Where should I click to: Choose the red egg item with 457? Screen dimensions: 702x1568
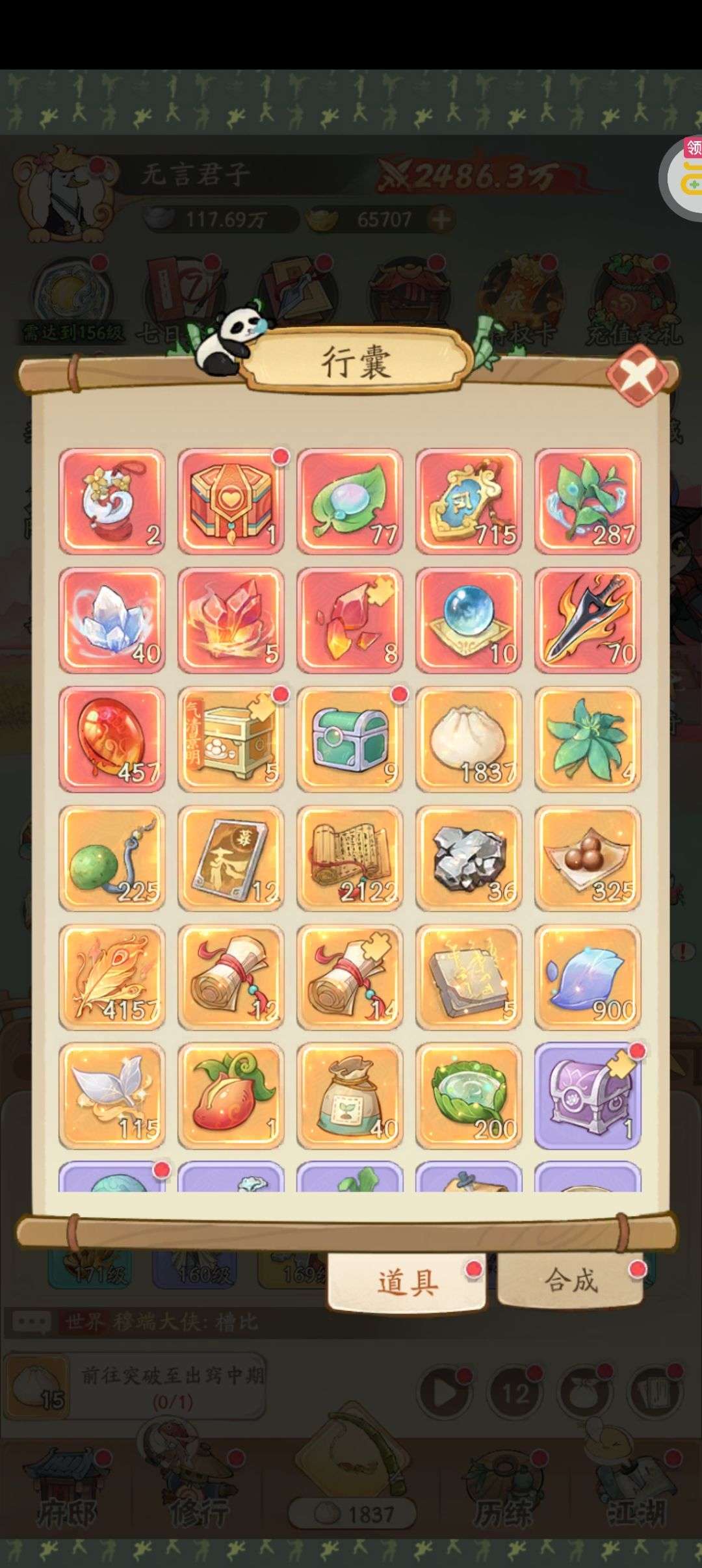112,739
